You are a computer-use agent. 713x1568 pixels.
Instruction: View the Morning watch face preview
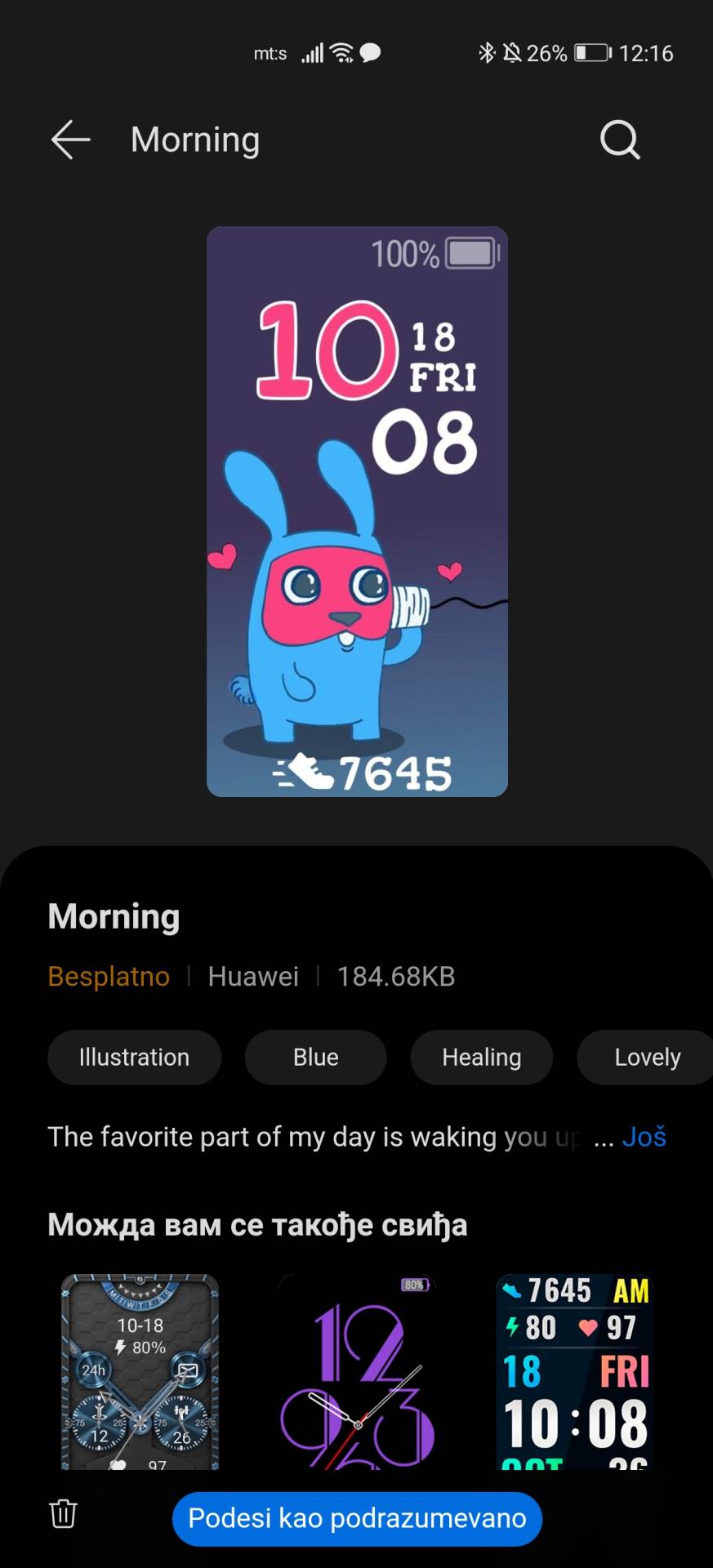357,511
